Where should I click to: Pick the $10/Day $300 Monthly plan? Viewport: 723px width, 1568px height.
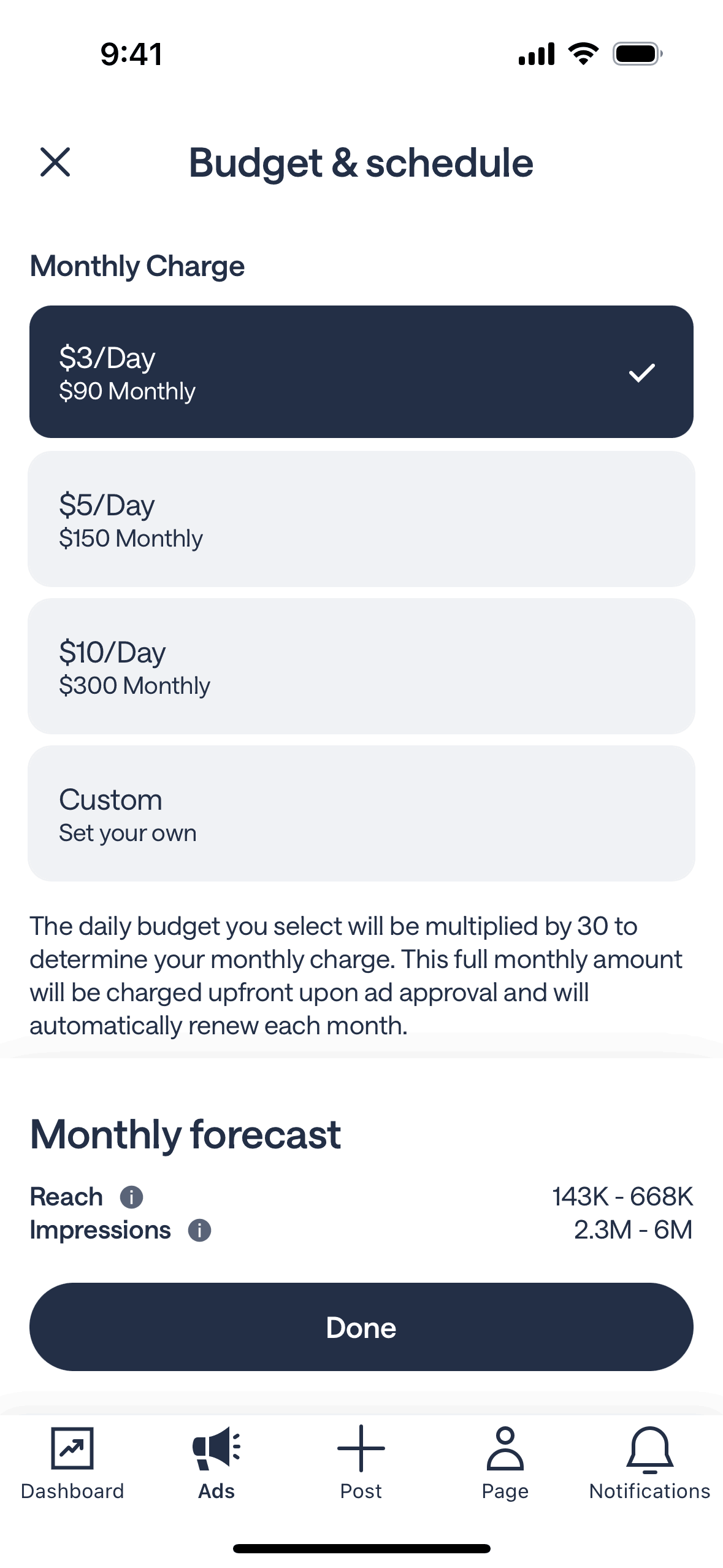coord(361,666)
